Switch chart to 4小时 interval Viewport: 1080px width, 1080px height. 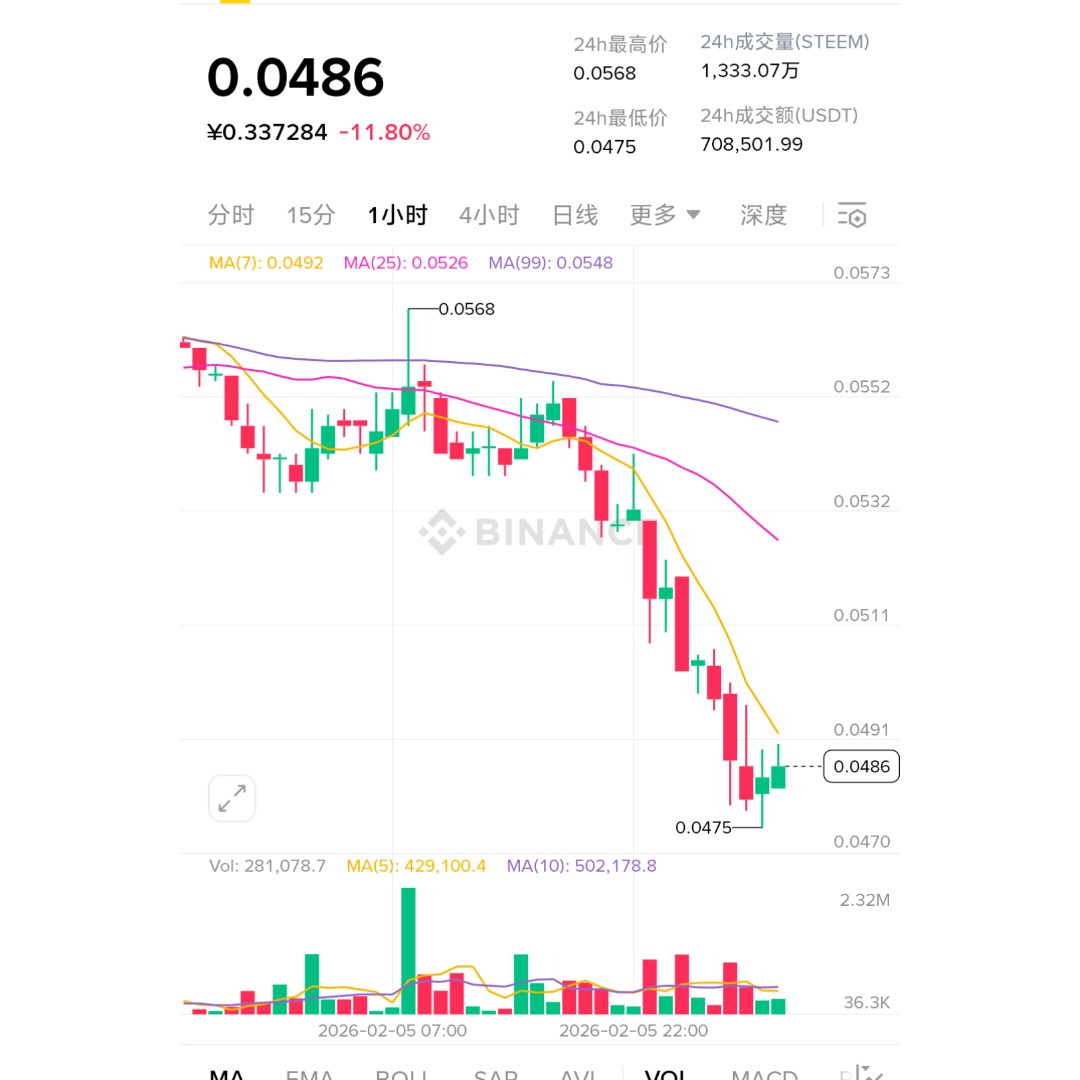pos(489,215)
